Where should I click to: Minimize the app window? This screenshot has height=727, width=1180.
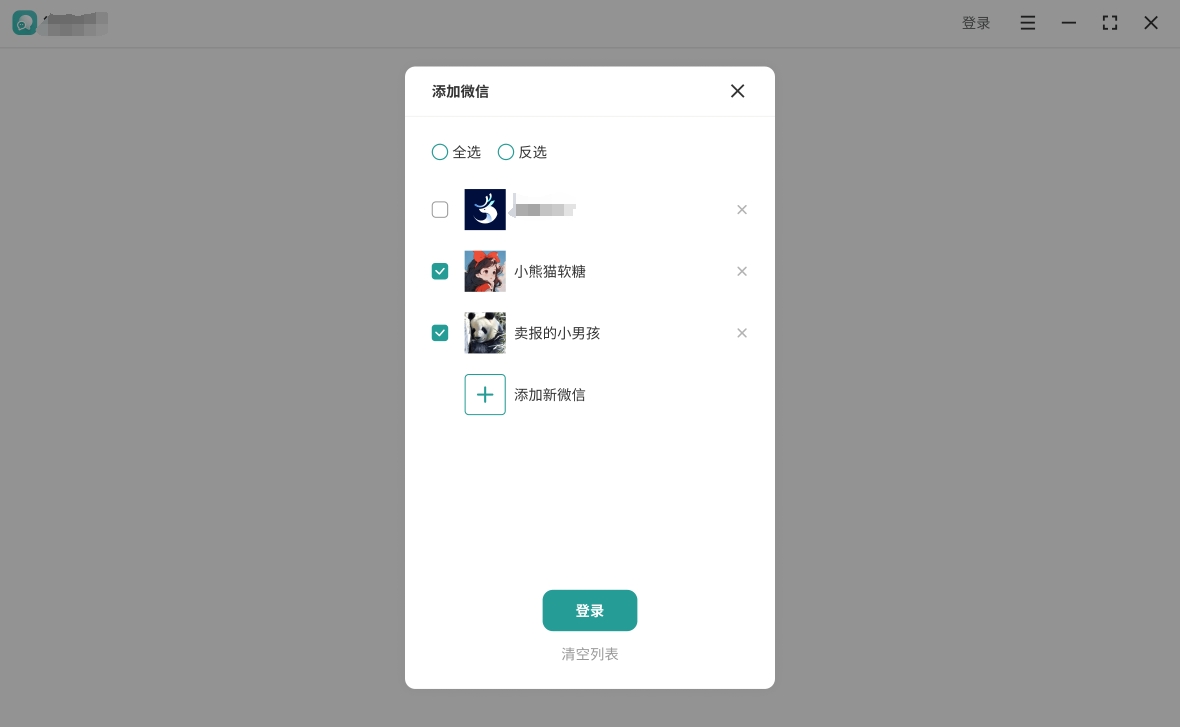pyautogui.click(x=1069, y=23)
